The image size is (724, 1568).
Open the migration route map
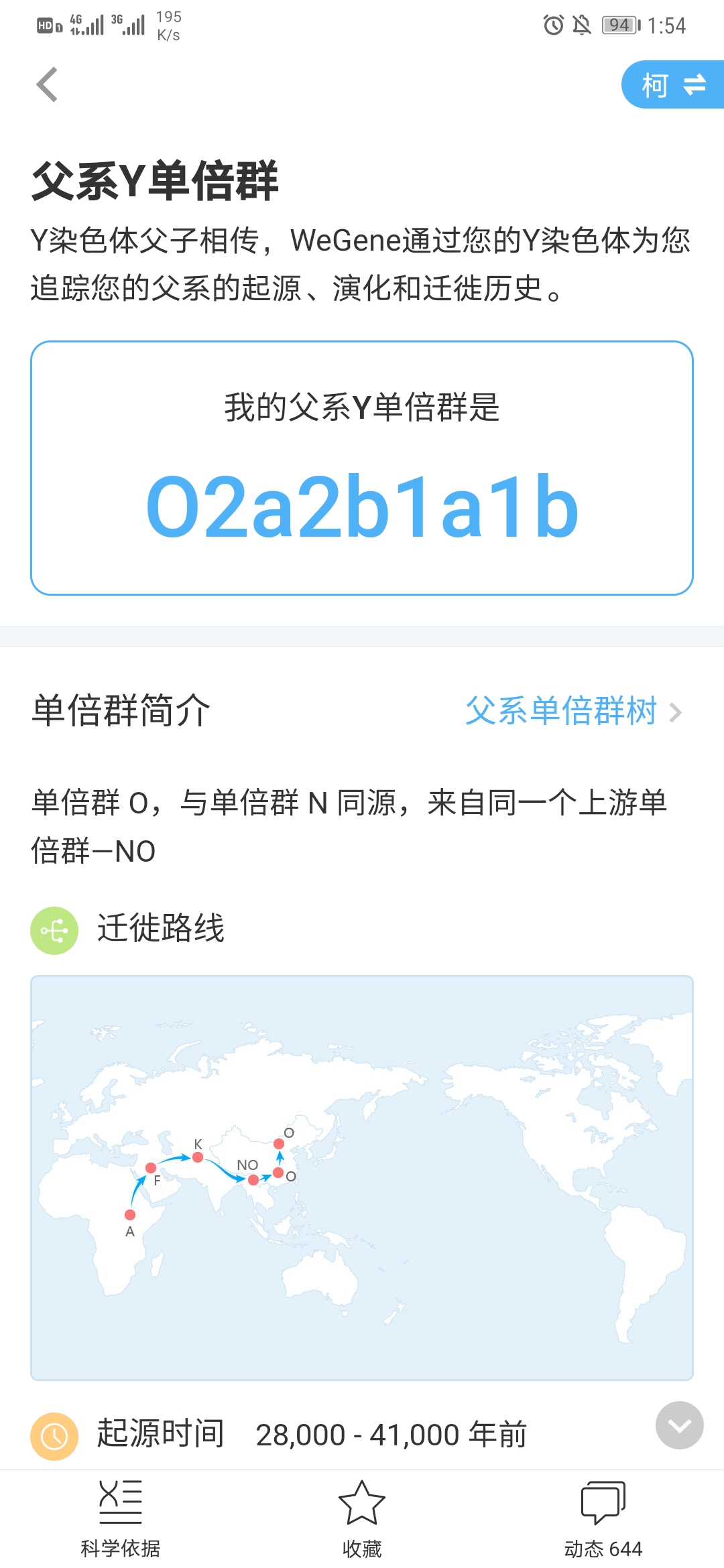[x=362, y=1177]
